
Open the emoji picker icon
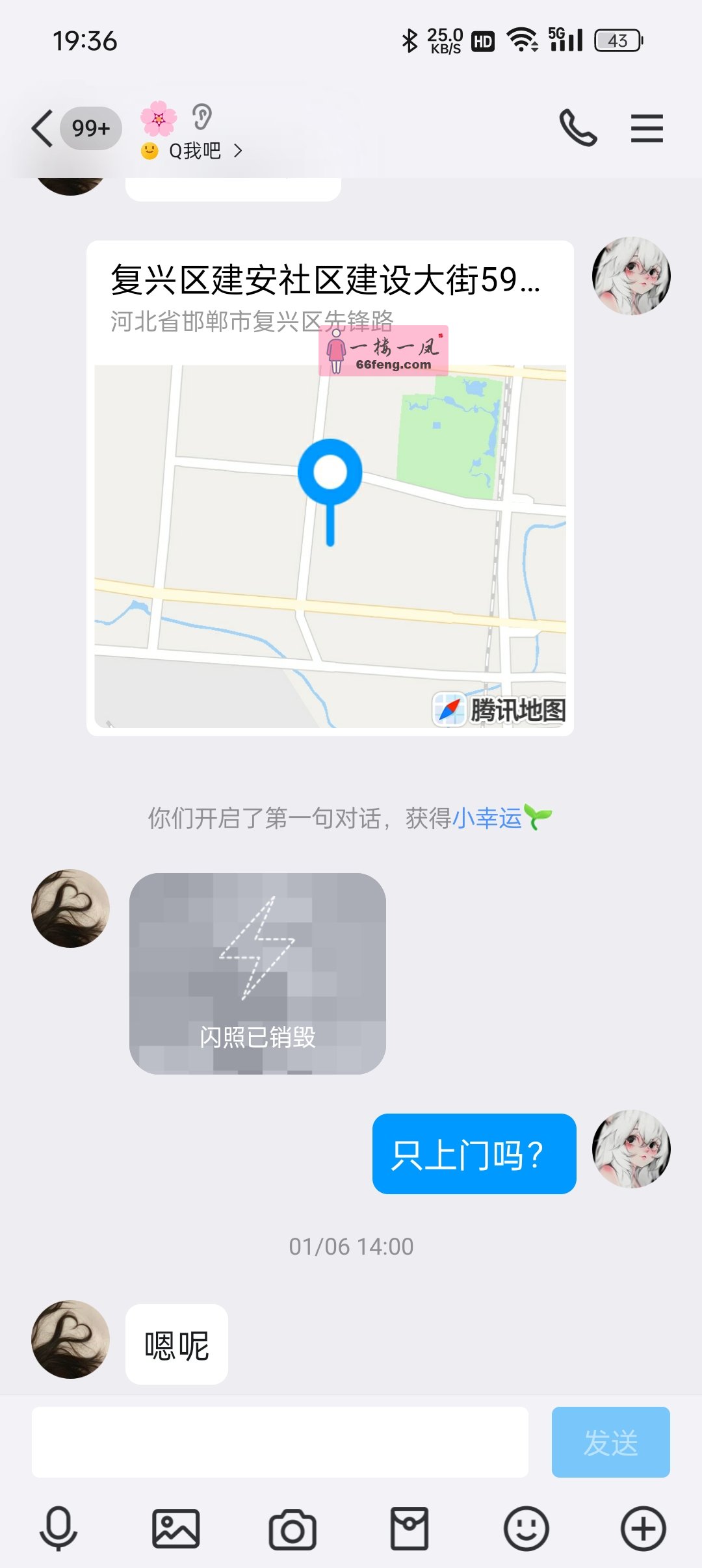click(x=525, y=1529)
